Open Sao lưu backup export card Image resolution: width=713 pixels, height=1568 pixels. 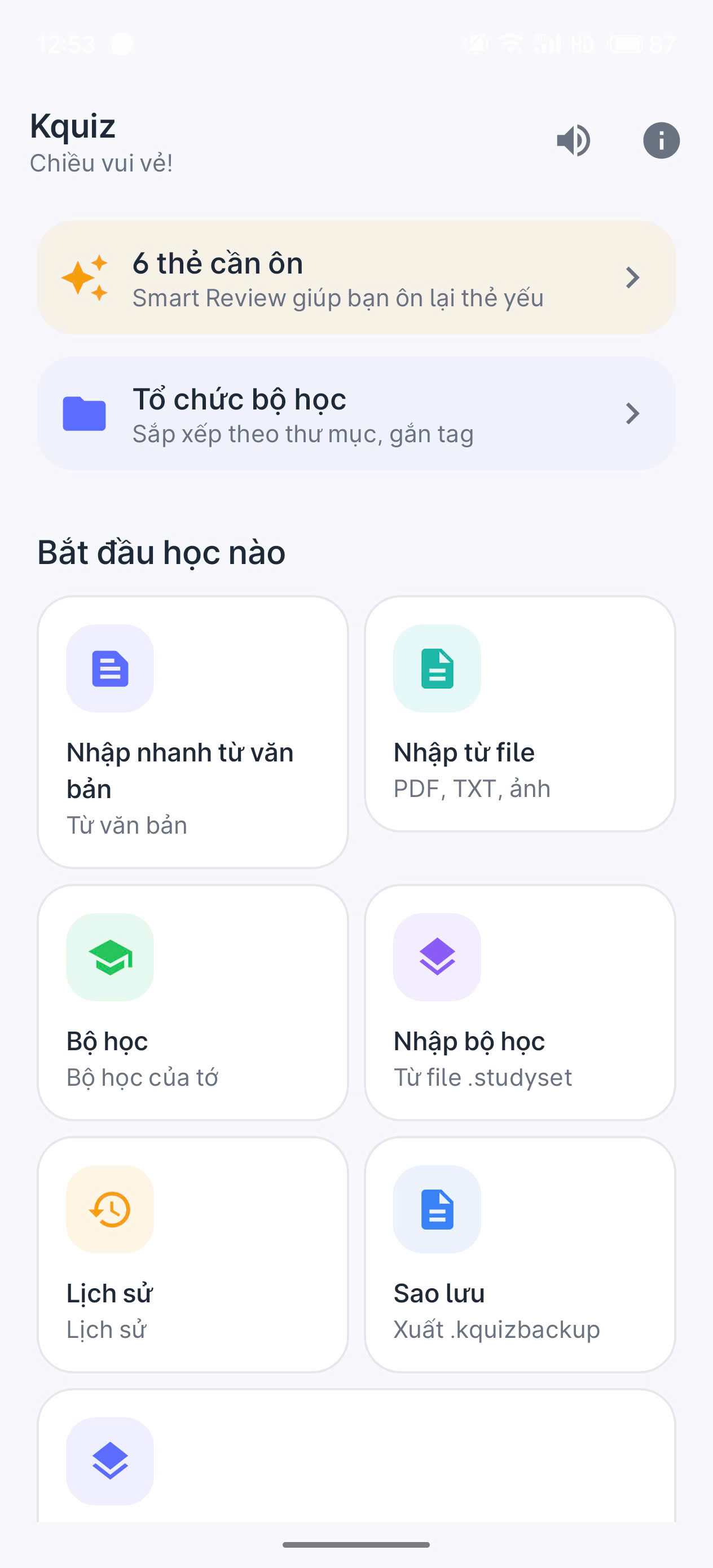coord(520,1254)
